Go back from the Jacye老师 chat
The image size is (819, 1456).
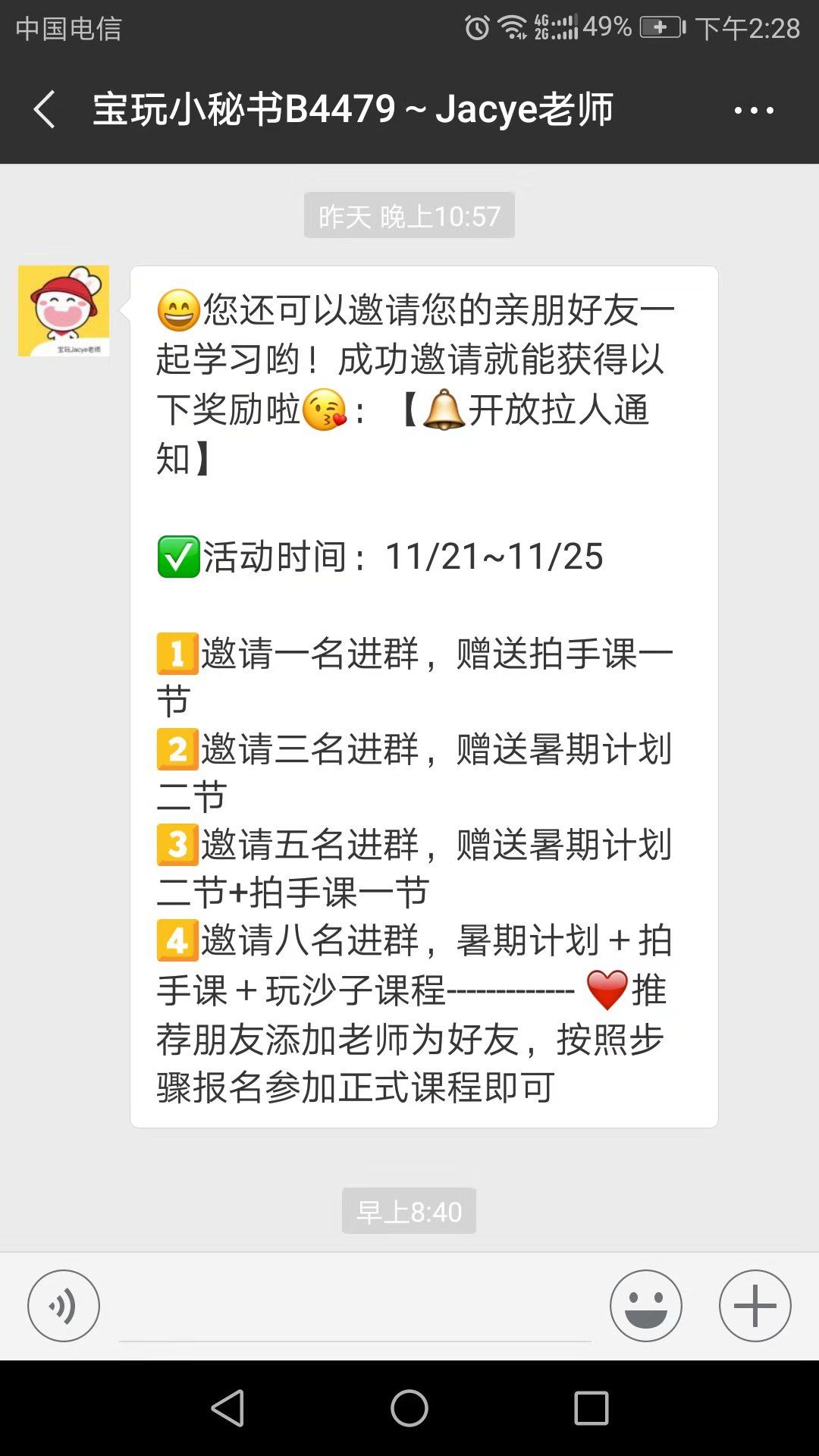pyautogui.click(x=44, y=109)
